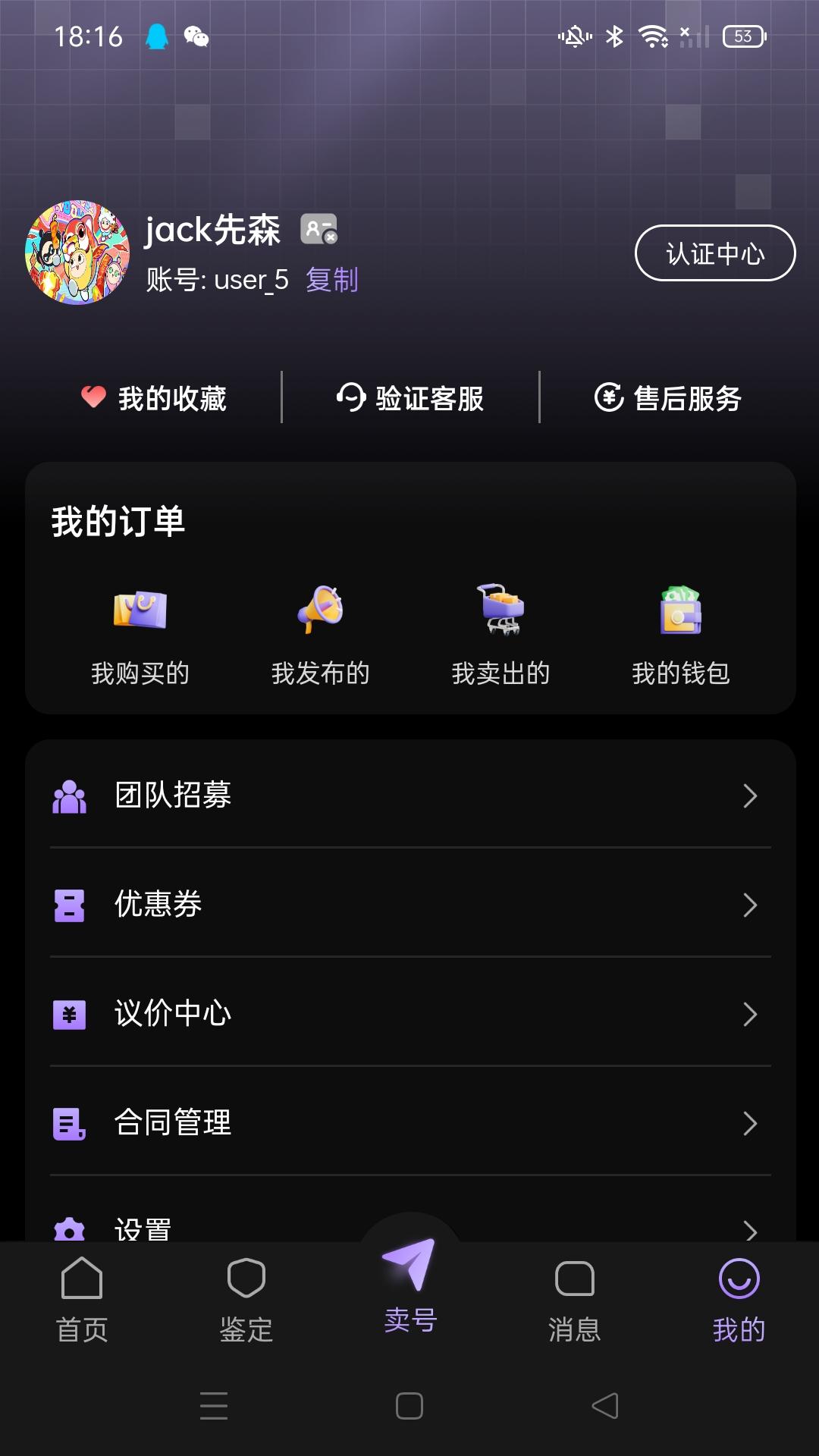Image resolution: width=819 pixels, height=1456 pixels.
Task: Open 我的收藏 favorites section
Action: point(155,397)
